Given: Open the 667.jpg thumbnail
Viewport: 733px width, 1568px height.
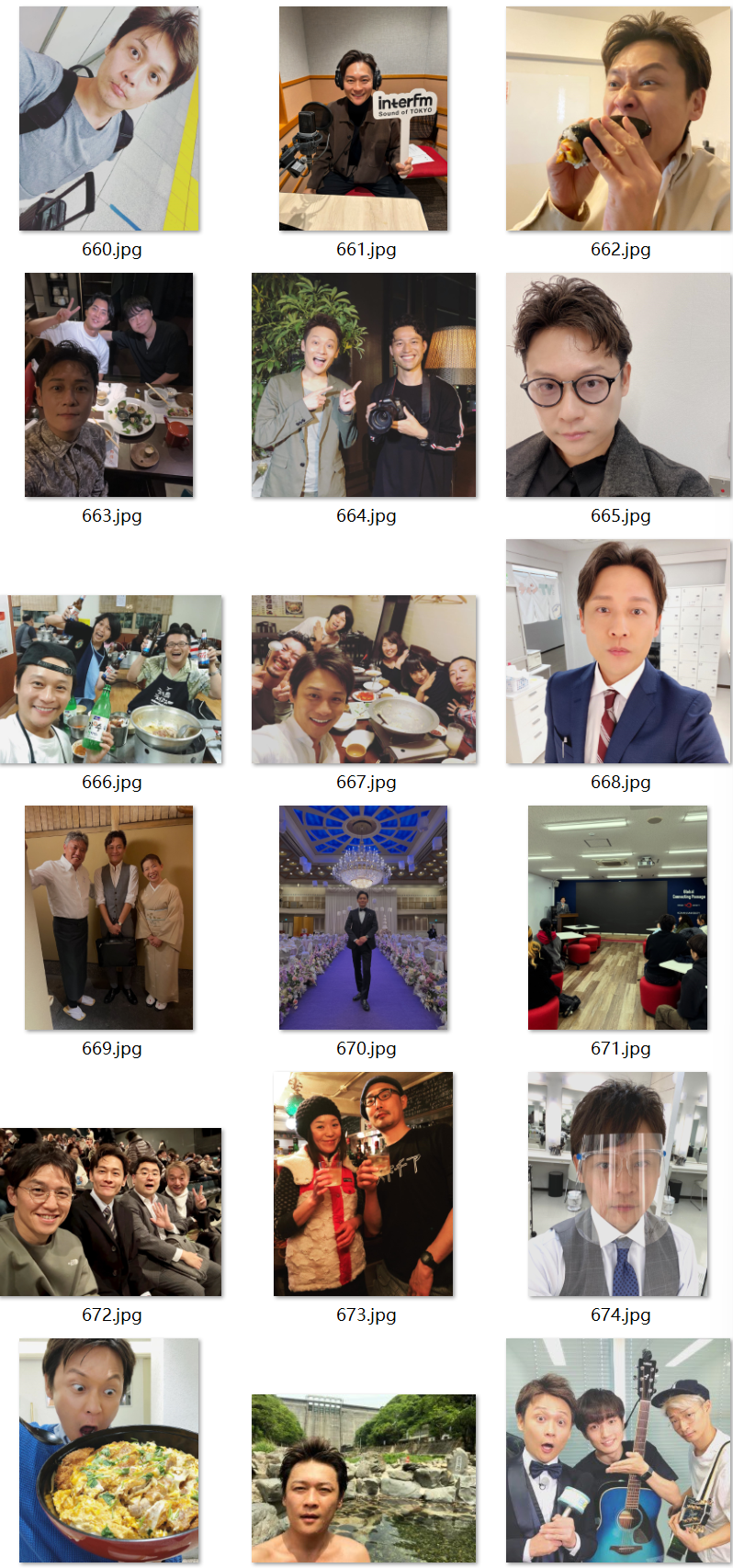Looking at the screenshot, I should tap(364, 679).
